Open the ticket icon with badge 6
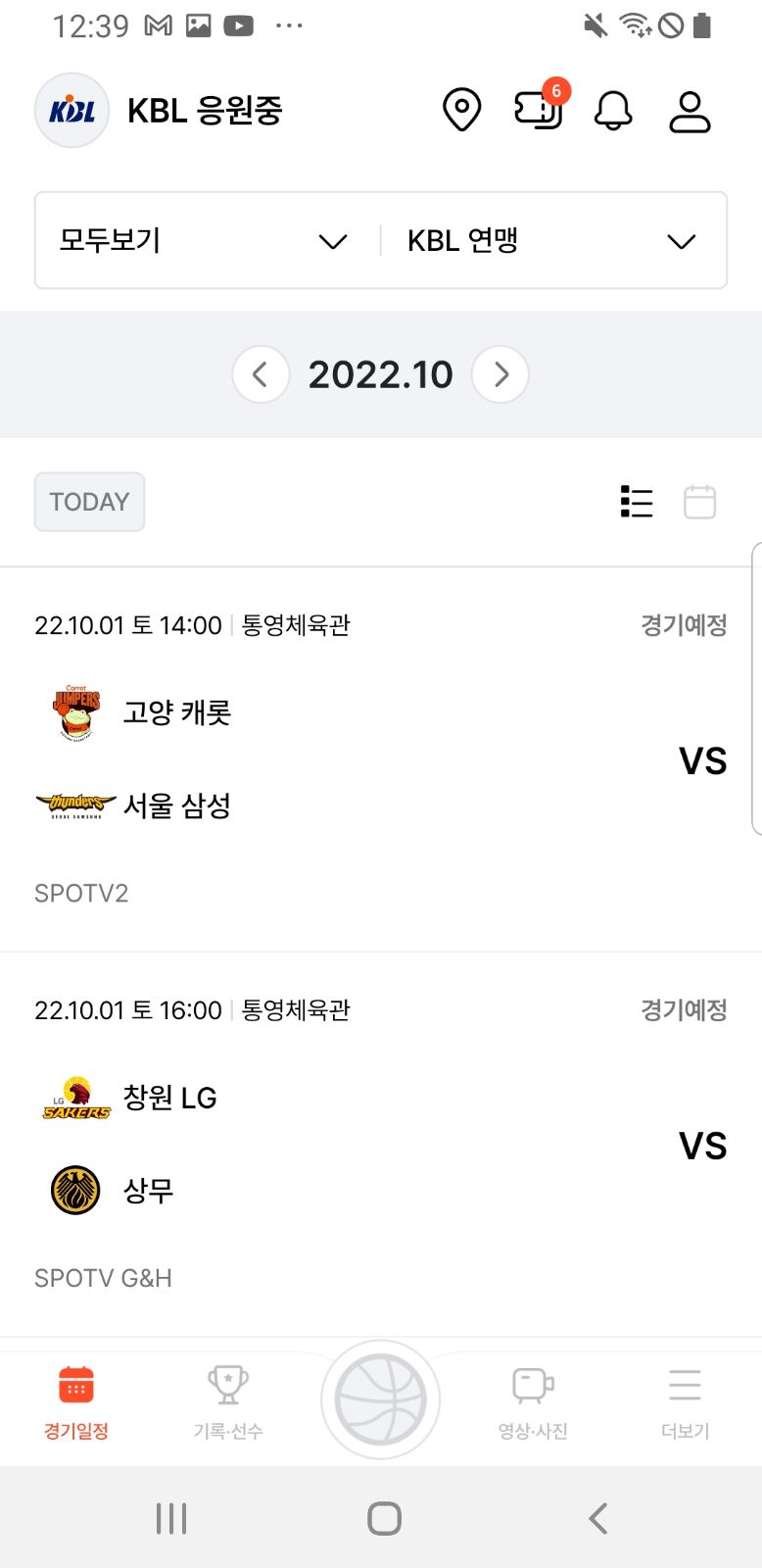762x1568 pixels. coord(540,107)
